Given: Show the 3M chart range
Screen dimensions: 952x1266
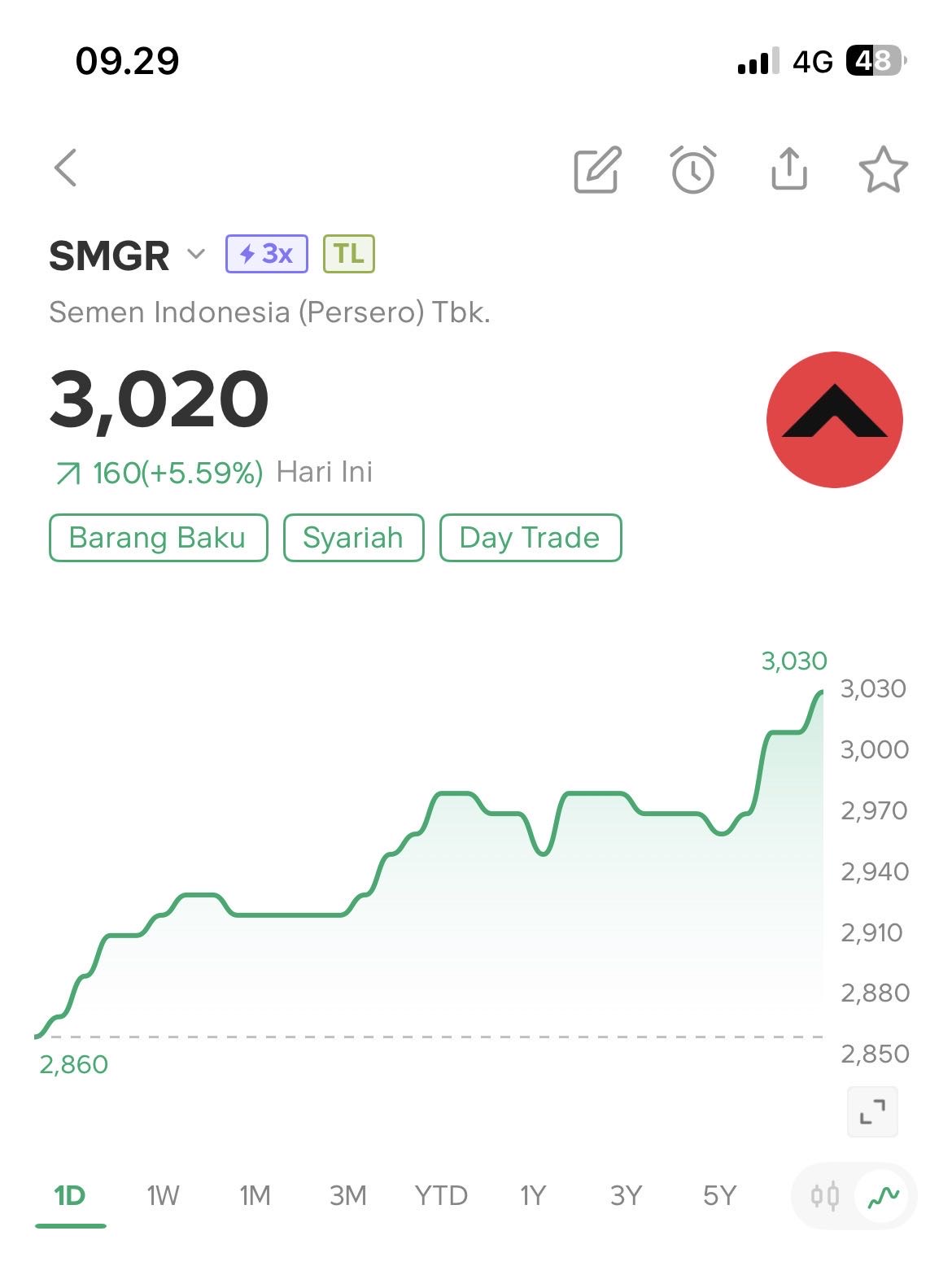Looking at the screenshot, I should 348,1196.
